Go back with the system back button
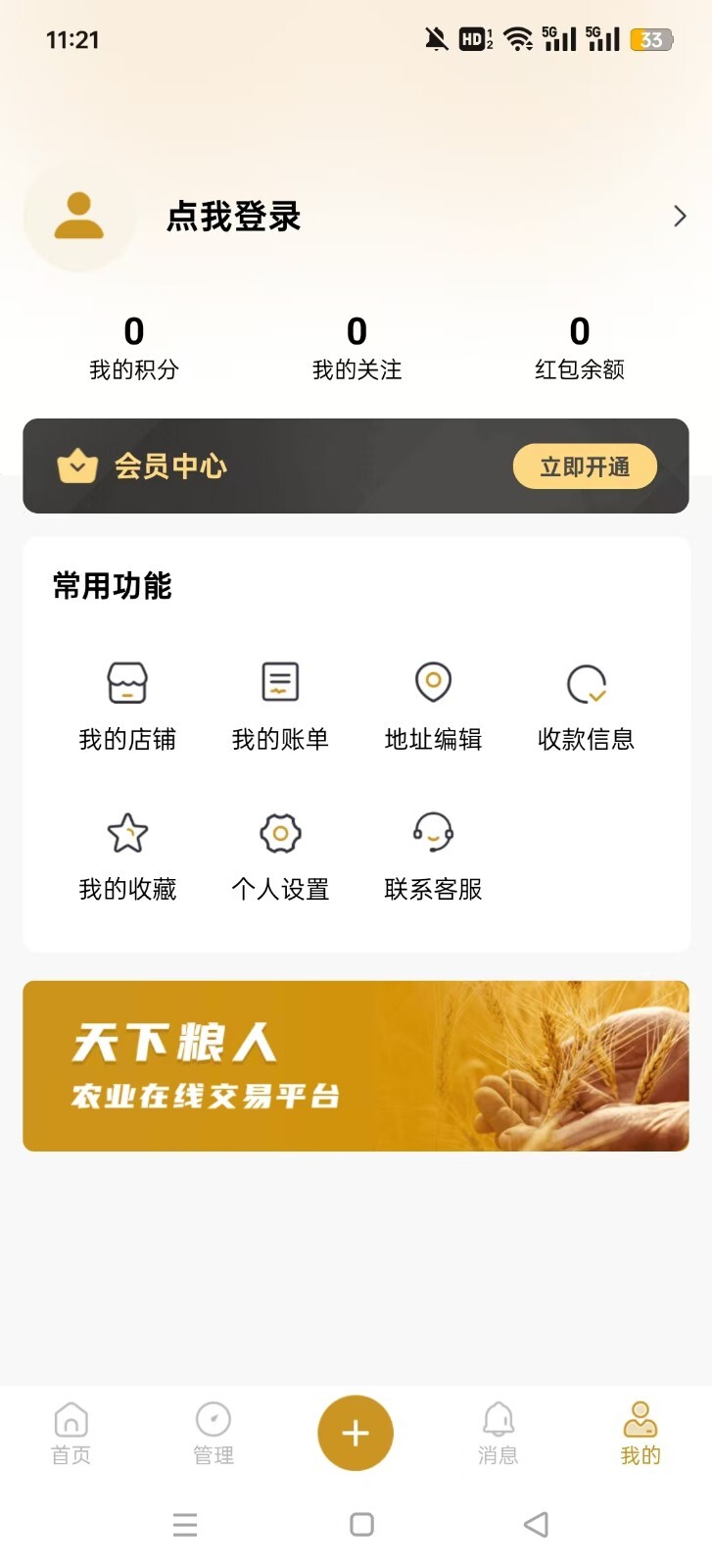Screen dimensions: 712x1568 (536, 1524)
